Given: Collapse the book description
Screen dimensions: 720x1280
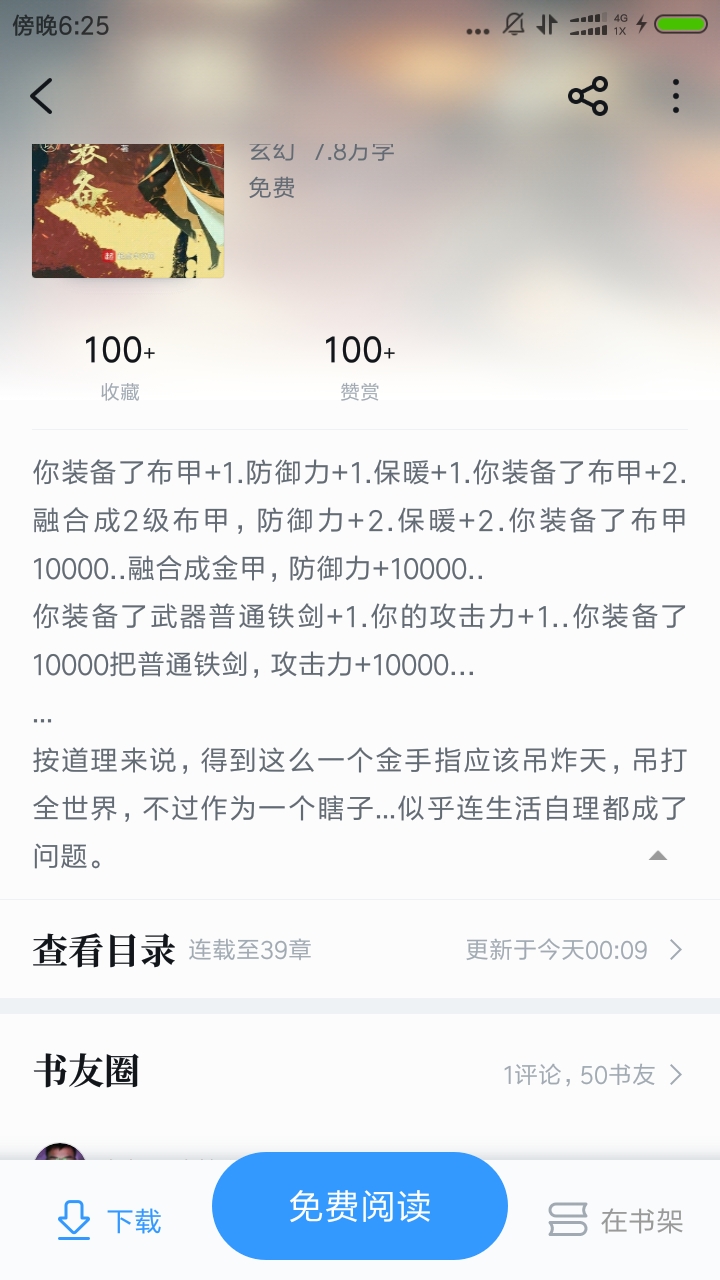Looking at the screenshot, I should [x=657, y=856].
